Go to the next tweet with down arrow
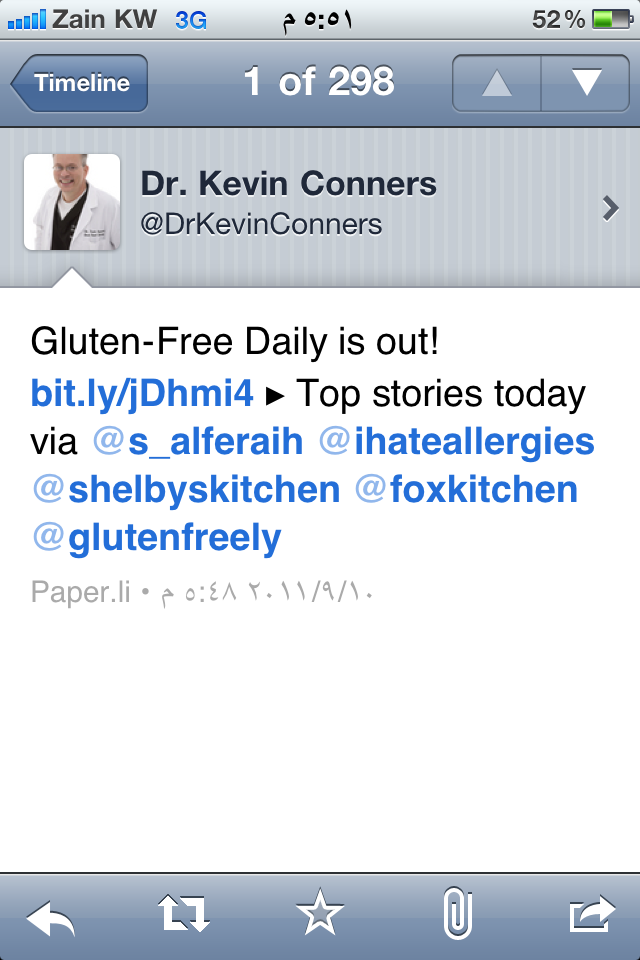640x960 pixels. coord(585,83)
